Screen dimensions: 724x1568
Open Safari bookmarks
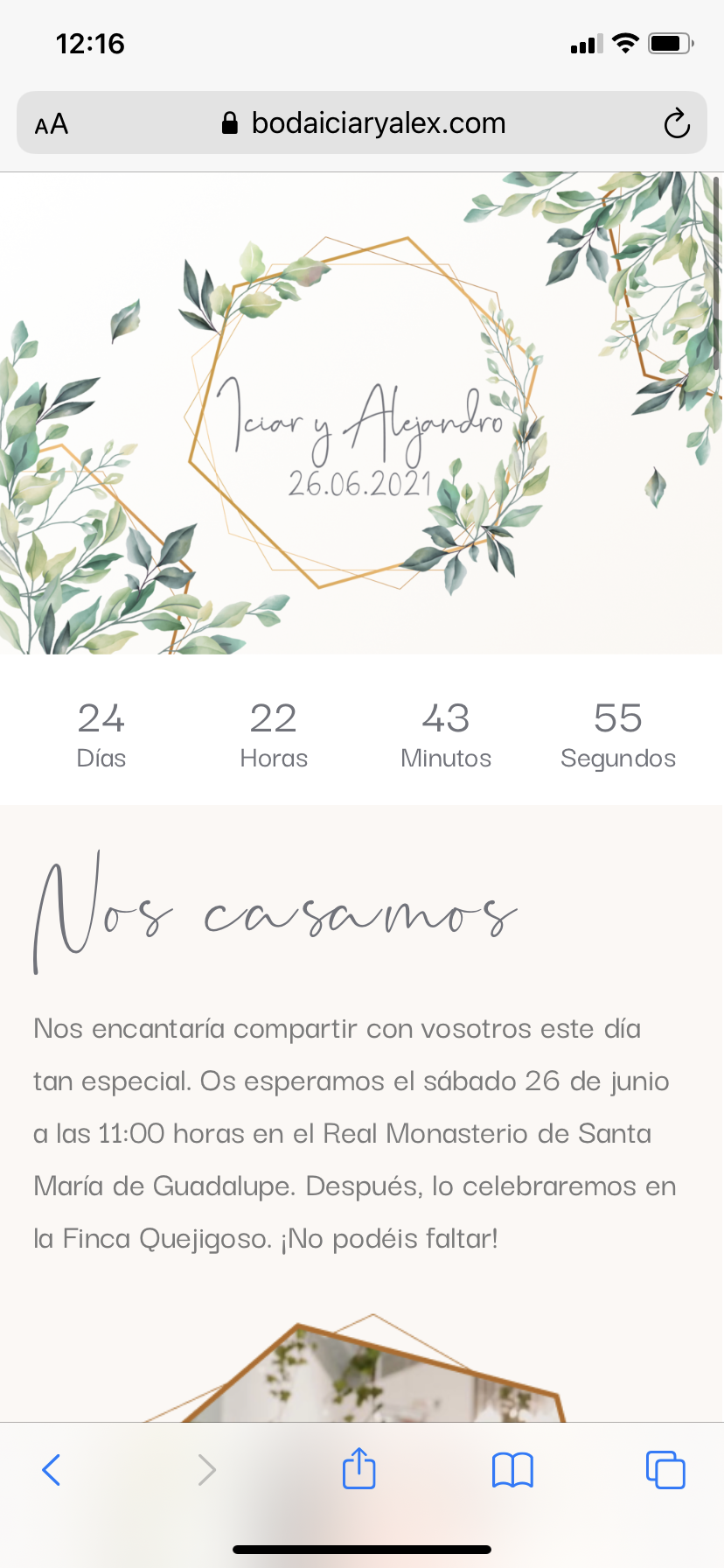(x=512, y=1470)
